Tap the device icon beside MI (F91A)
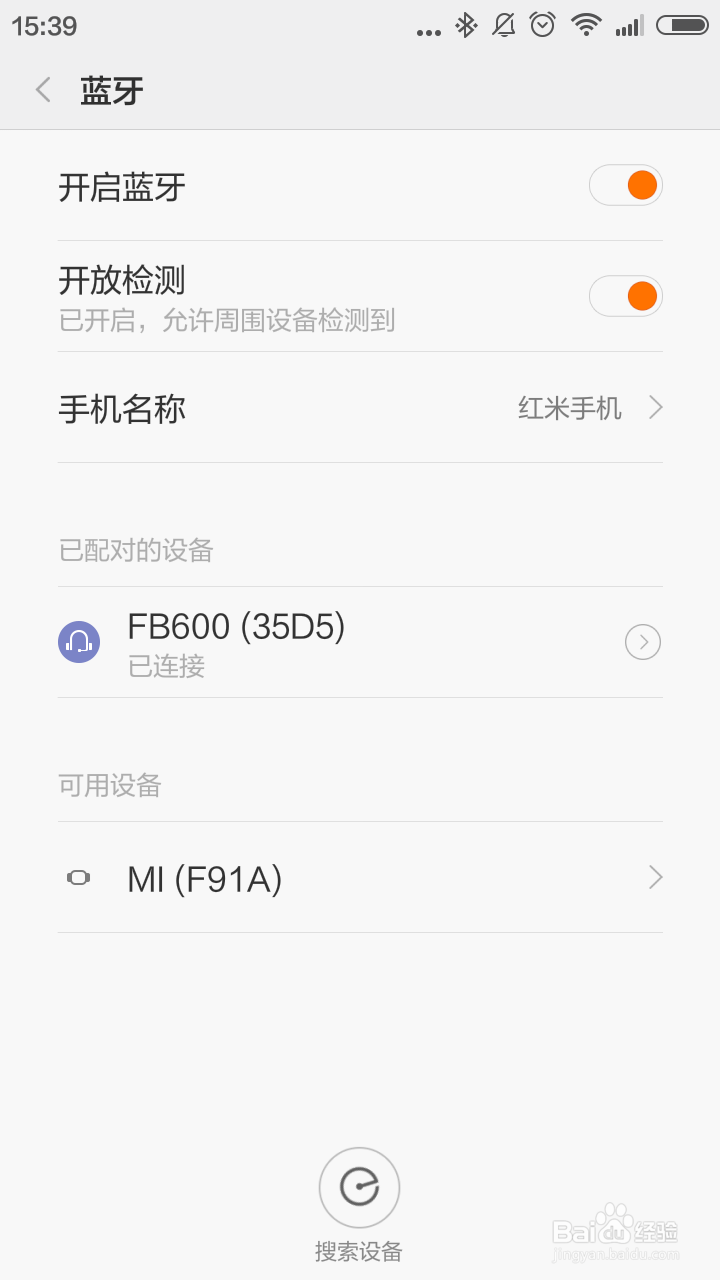Screen dimensions: 720x1280 79,877
